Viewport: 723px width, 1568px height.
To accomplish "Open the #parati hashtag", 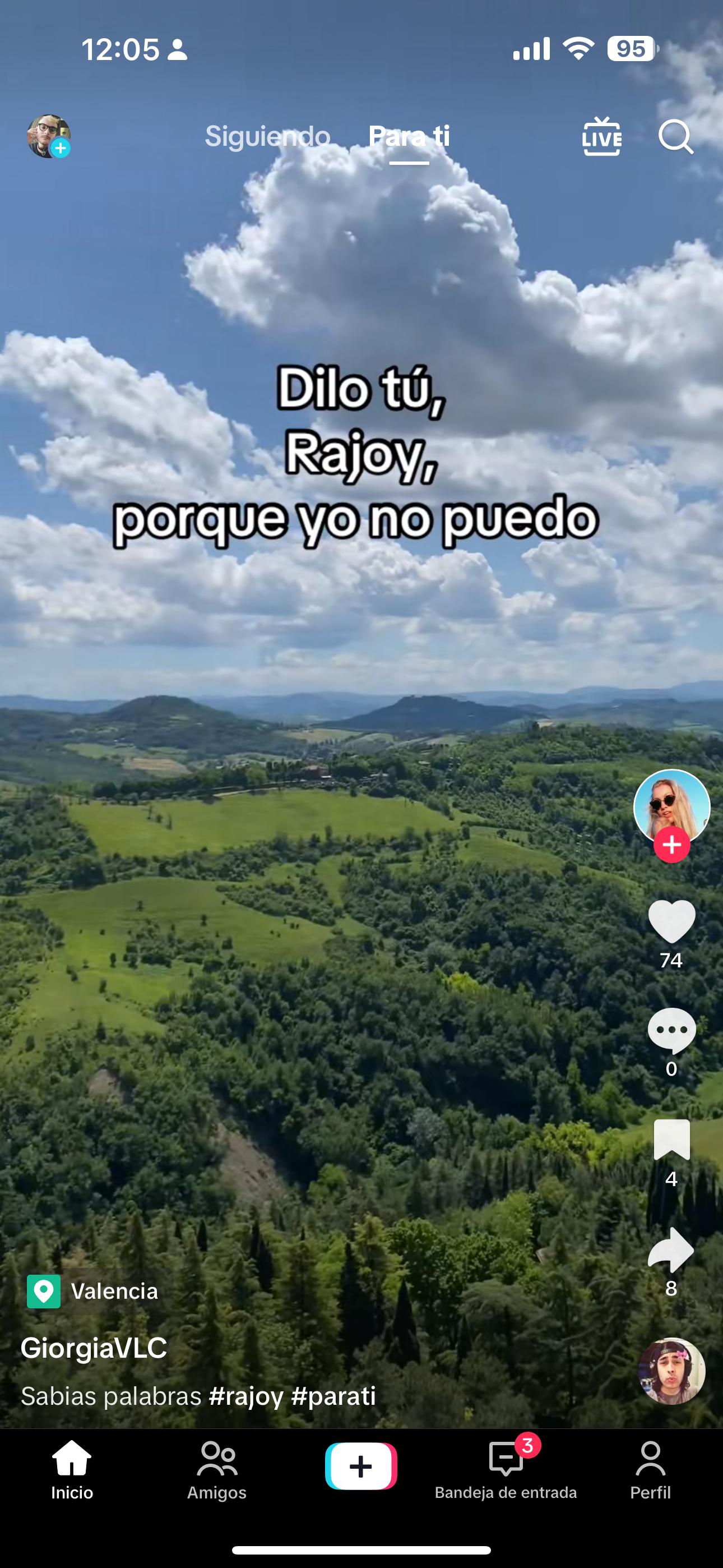I will (333, 1396).
